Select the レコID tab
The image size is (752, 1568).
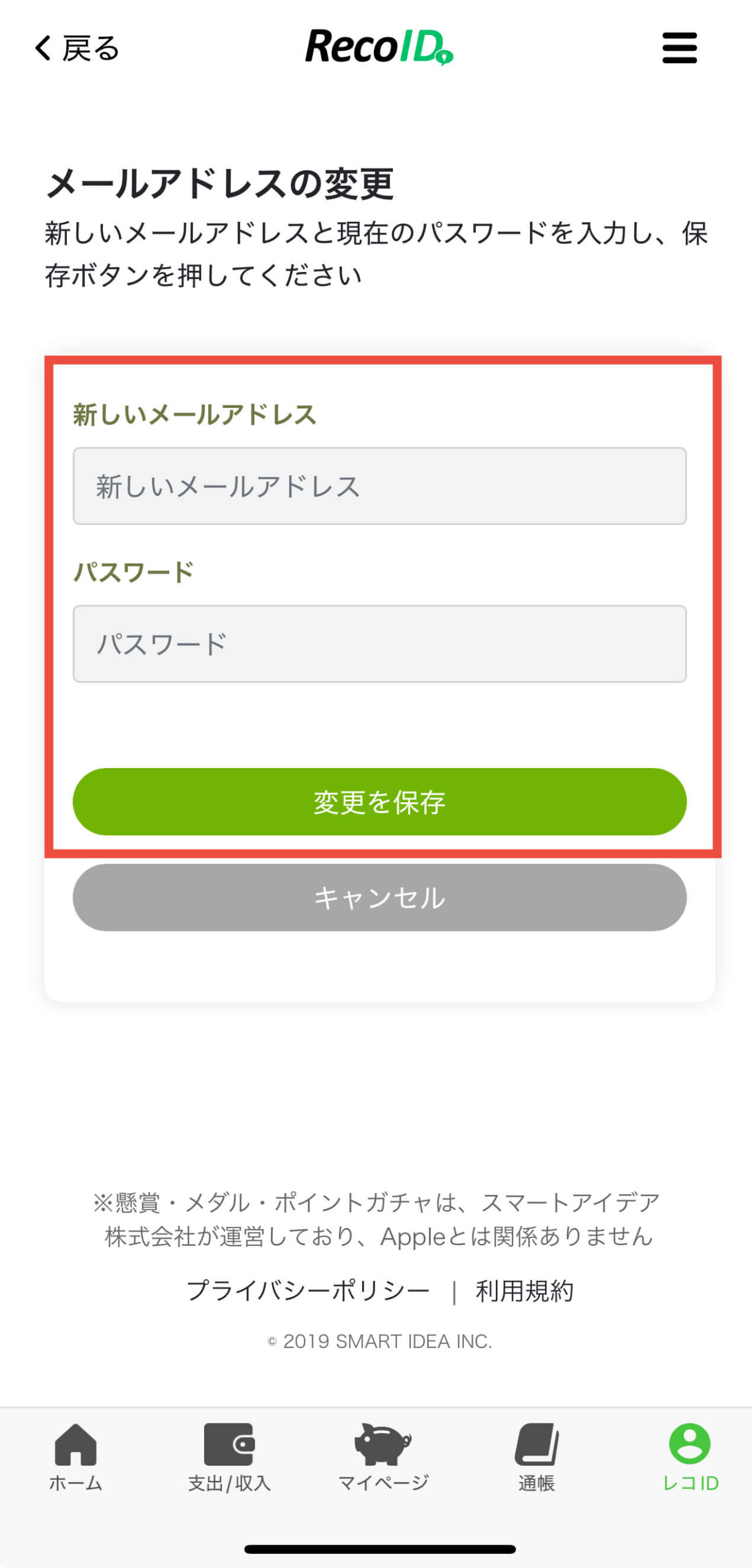690,1458
